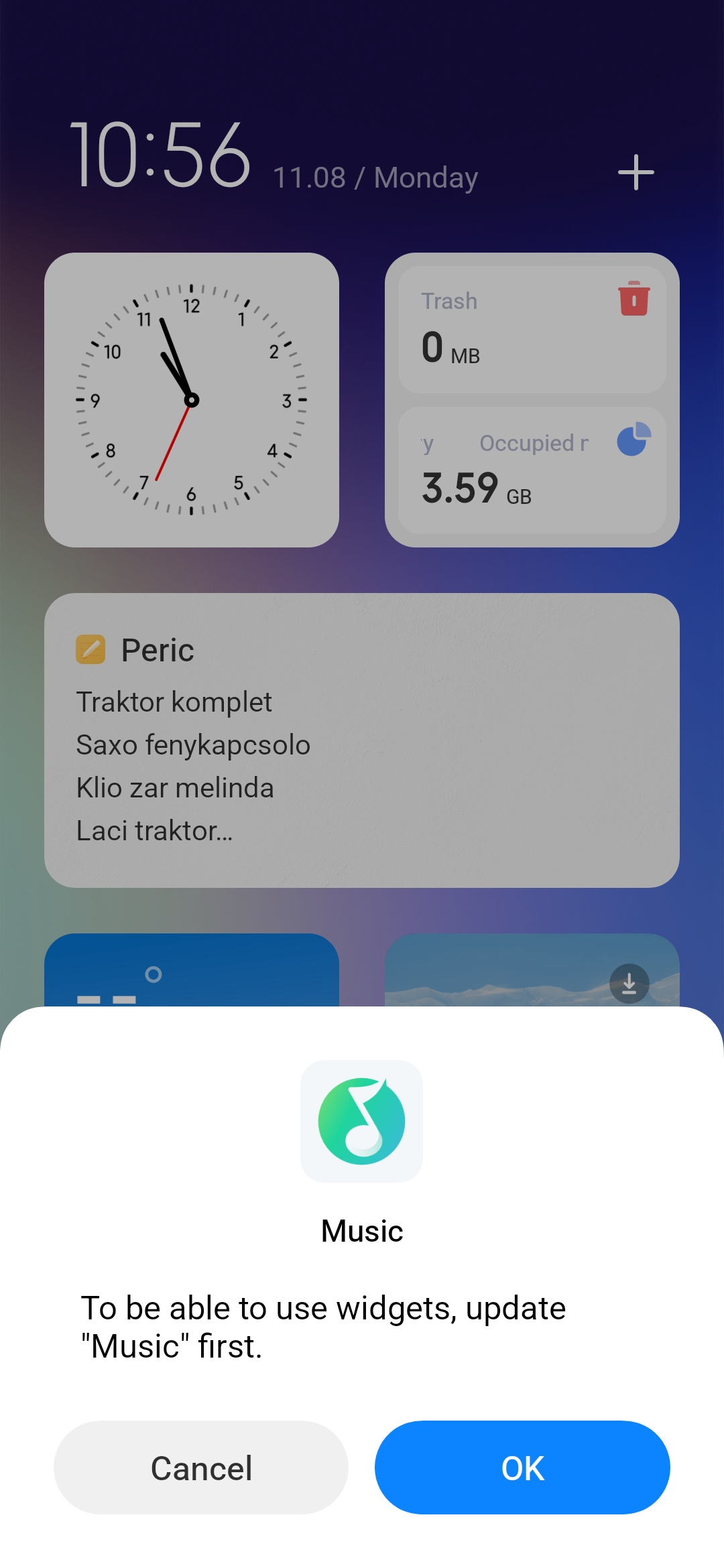
Task: Open the Occupied 3.59 GB storage card
Action: 532,470
